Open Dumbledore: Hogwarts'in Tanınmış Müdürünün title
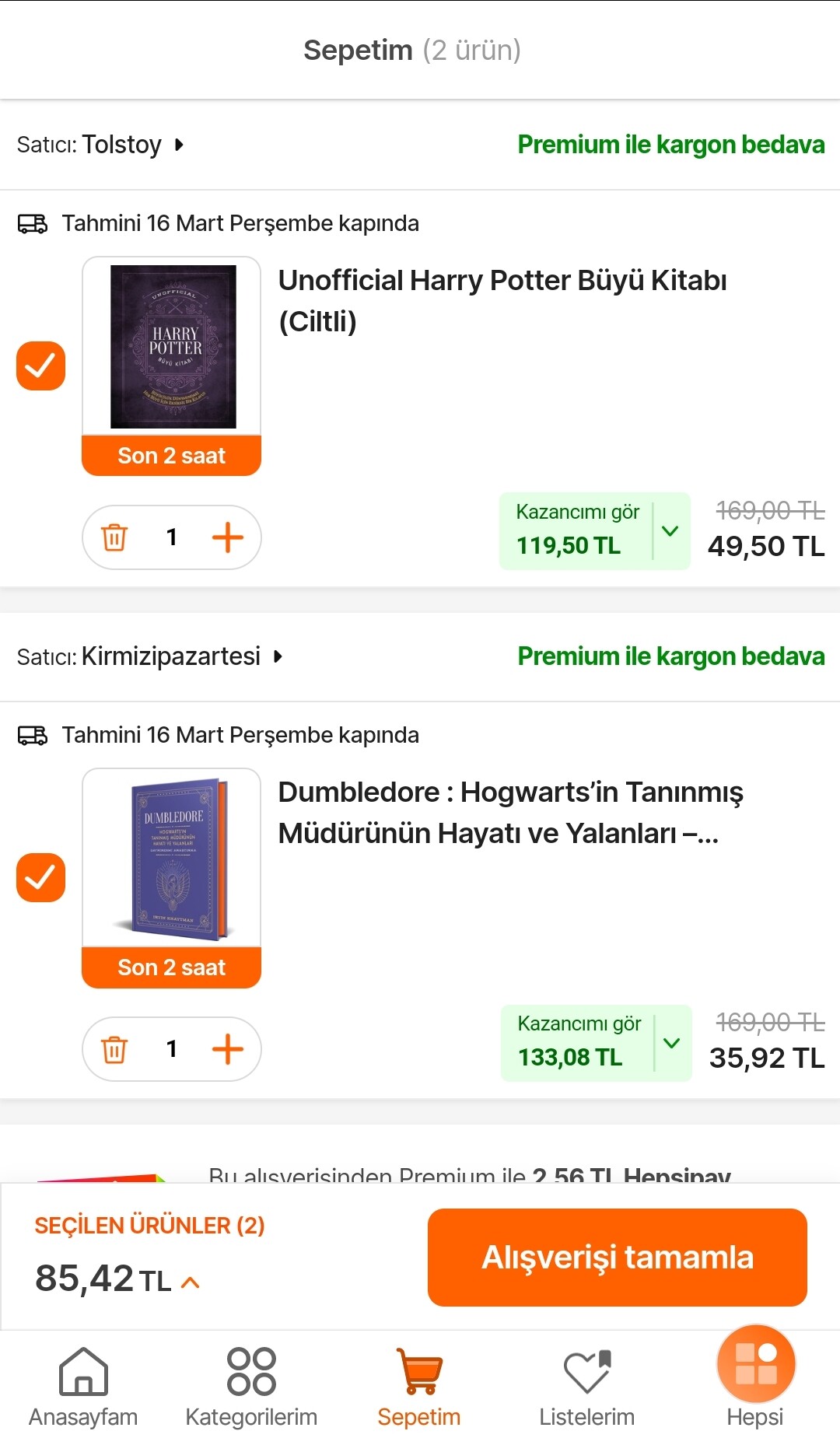Viewport: 840px width, 1445px height. pos(510,812)
